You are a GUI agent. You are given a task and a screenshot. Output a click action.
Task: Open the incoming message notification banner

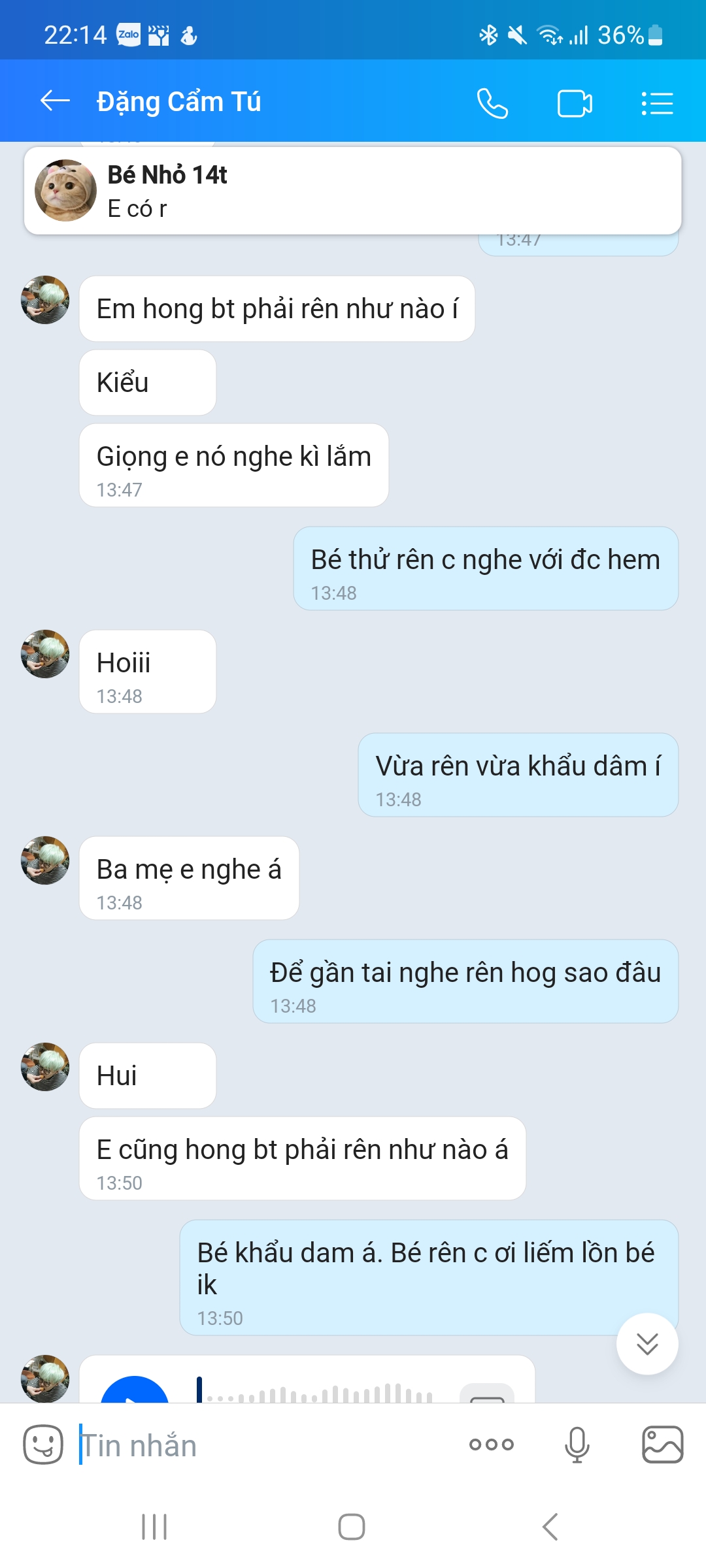point(353,191)
